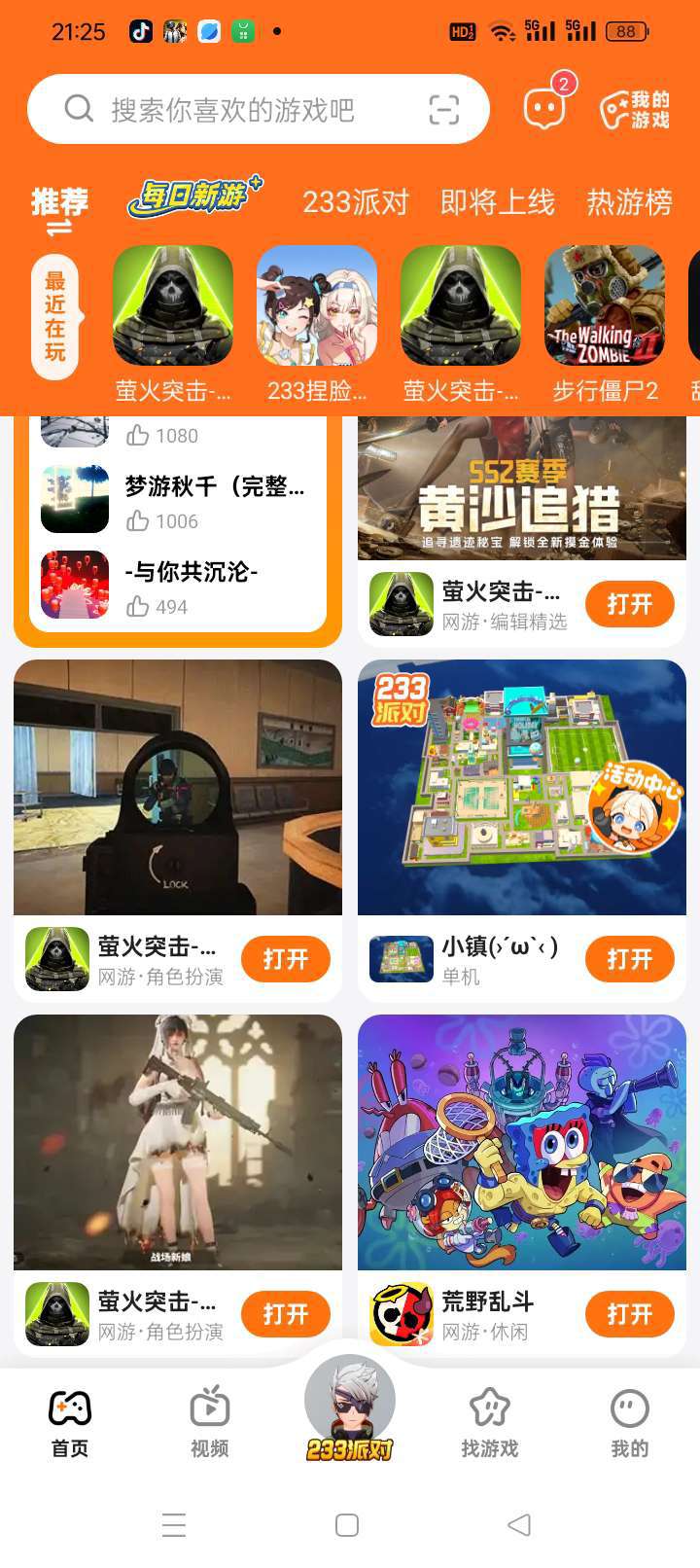
Task: Open 233捏脸 from recently played
Action: click(x=317, y=321)
